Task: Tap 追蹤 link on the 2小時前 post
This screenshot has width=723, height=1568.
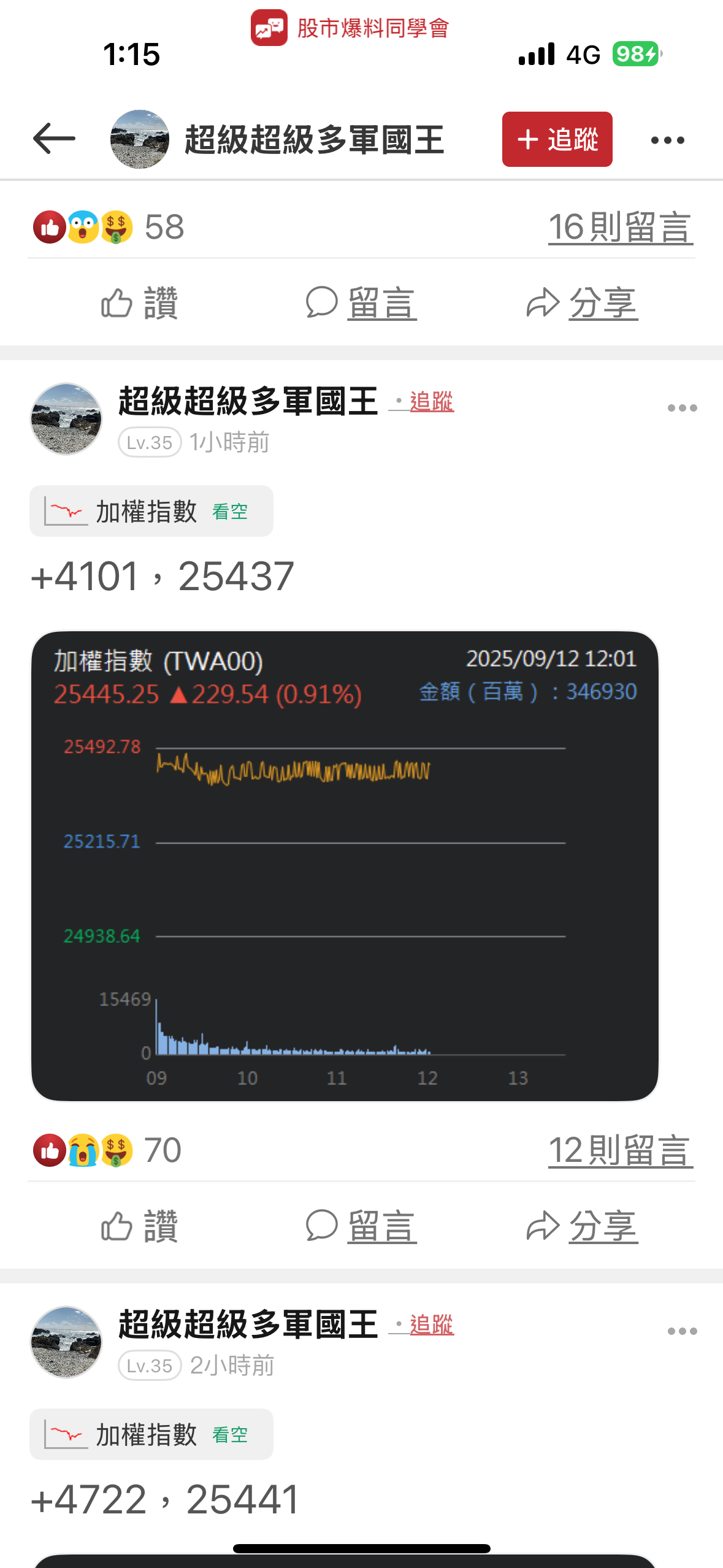Action: click(x=431, y=1324)
